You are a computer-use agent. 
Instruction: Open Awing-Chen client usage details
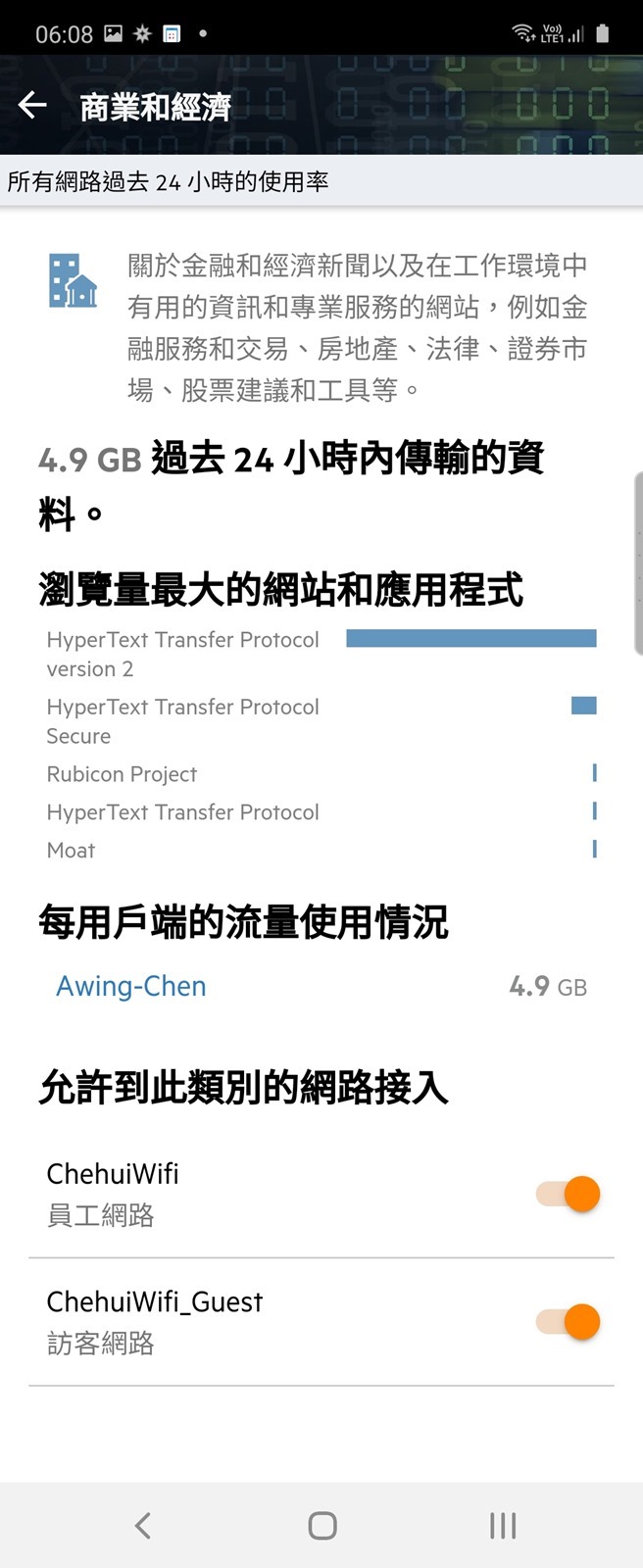131,986
